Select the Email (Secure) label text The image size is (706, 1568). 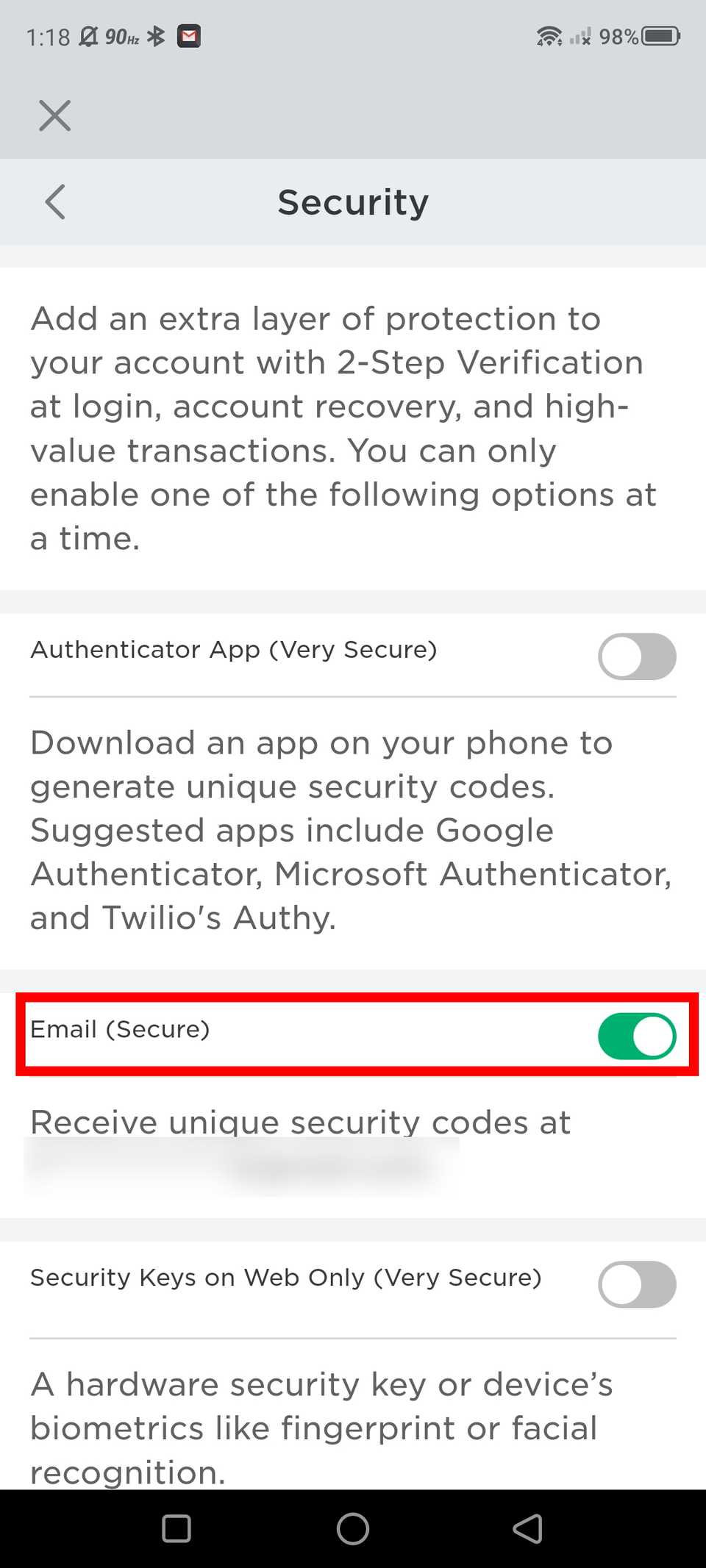pyautogui.click(x=120, y=1029)
